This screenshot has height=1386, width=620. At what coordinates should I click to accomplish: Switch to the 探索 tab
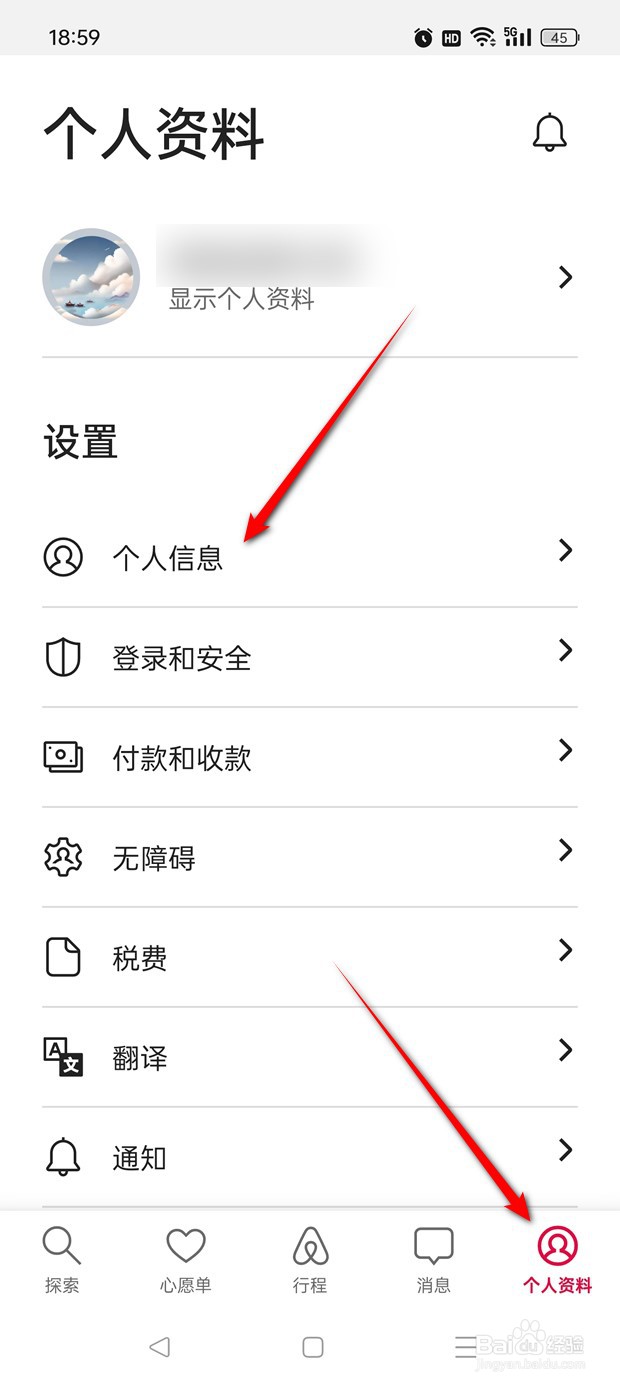(62, 1260)
